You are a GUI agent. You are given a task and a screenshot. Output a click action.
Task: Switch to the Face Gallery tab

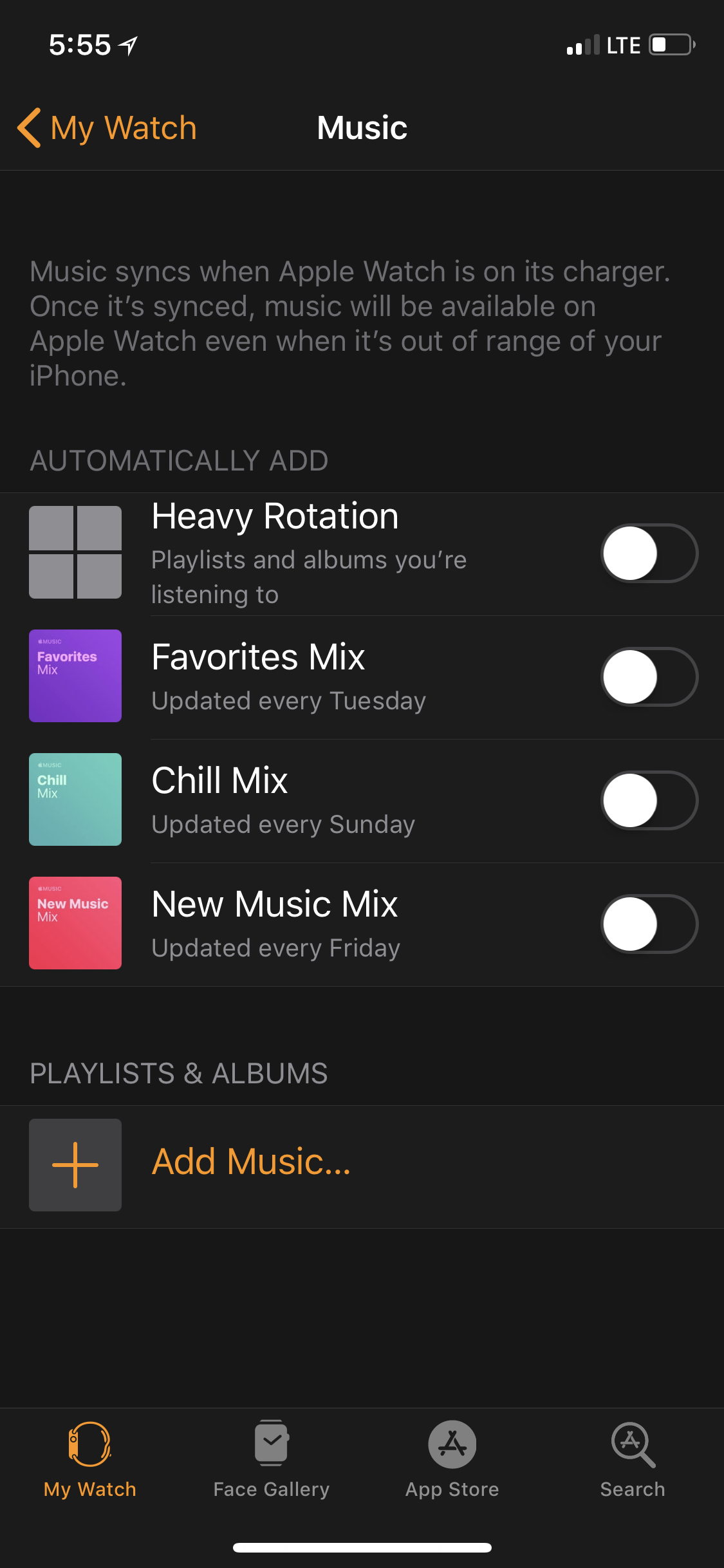pos(272,1459)
